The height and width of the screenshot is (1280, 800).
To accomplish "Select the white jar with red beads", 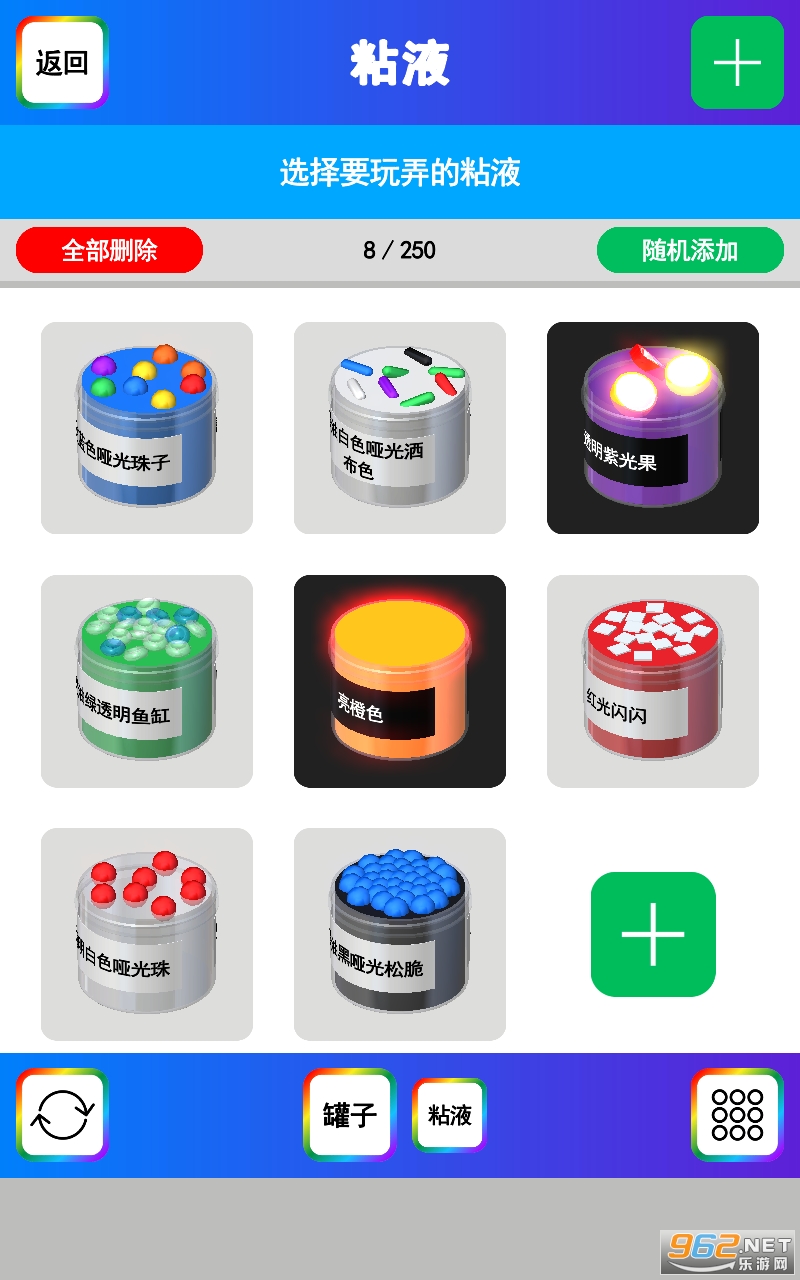I will 147,934.
